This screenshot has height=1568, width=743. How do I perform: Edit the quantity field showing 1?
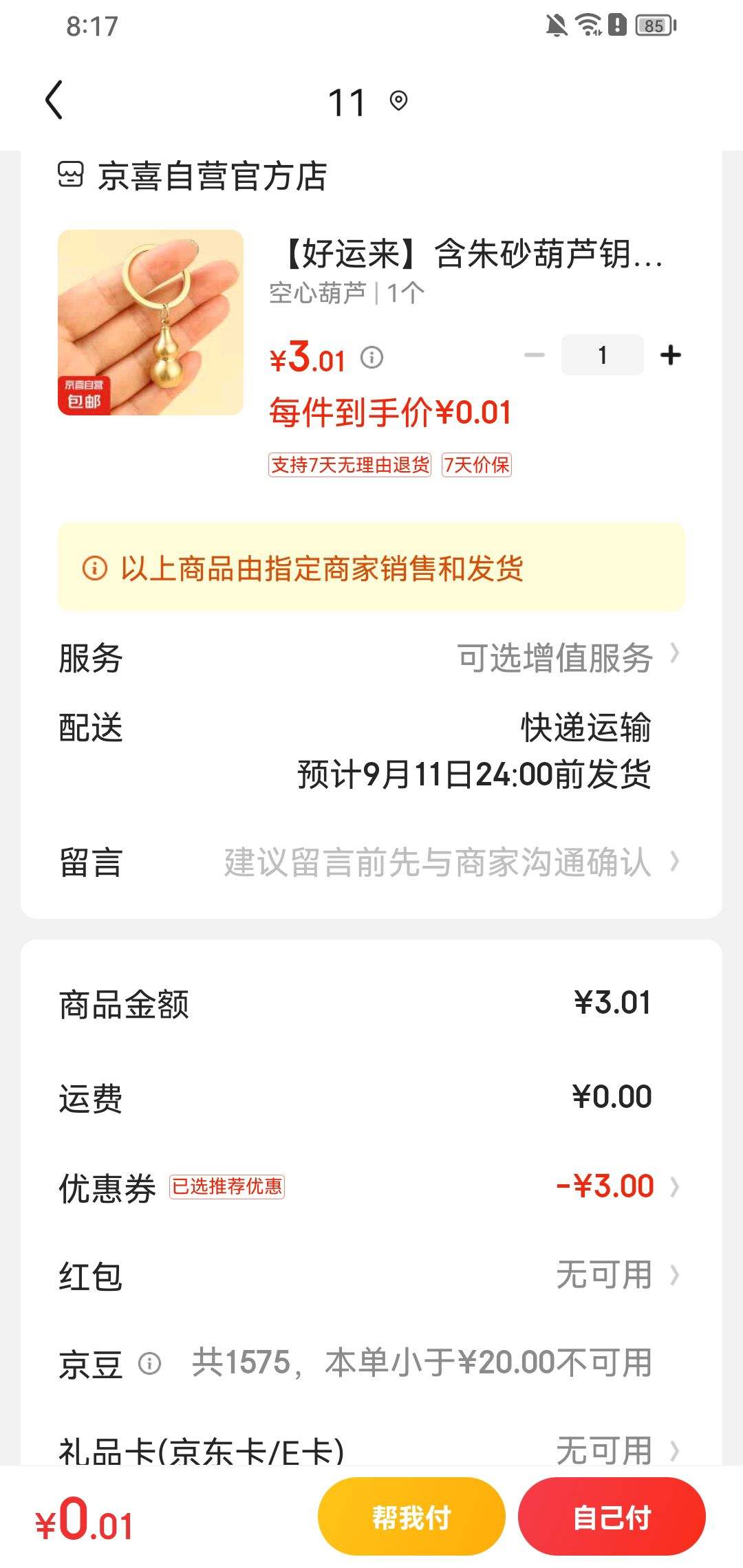(x=602, y=356)
